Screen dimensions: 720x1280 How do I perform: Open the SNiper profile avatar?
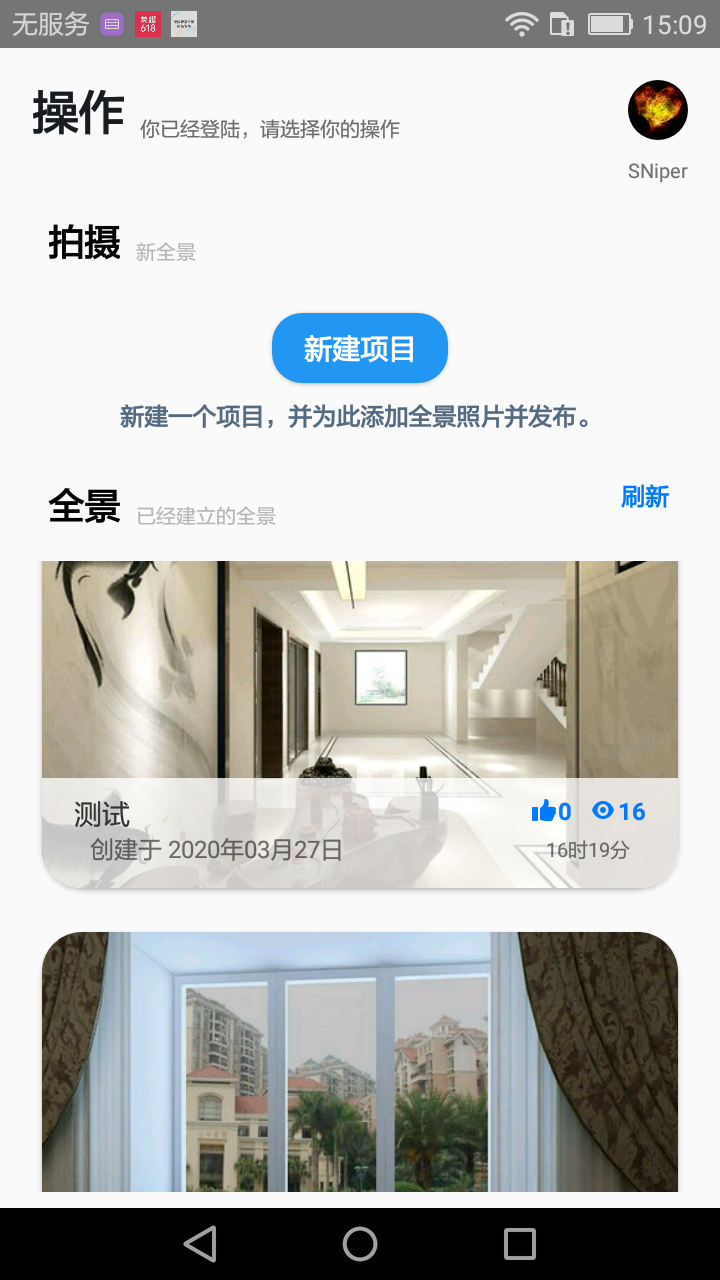point(657,110)
